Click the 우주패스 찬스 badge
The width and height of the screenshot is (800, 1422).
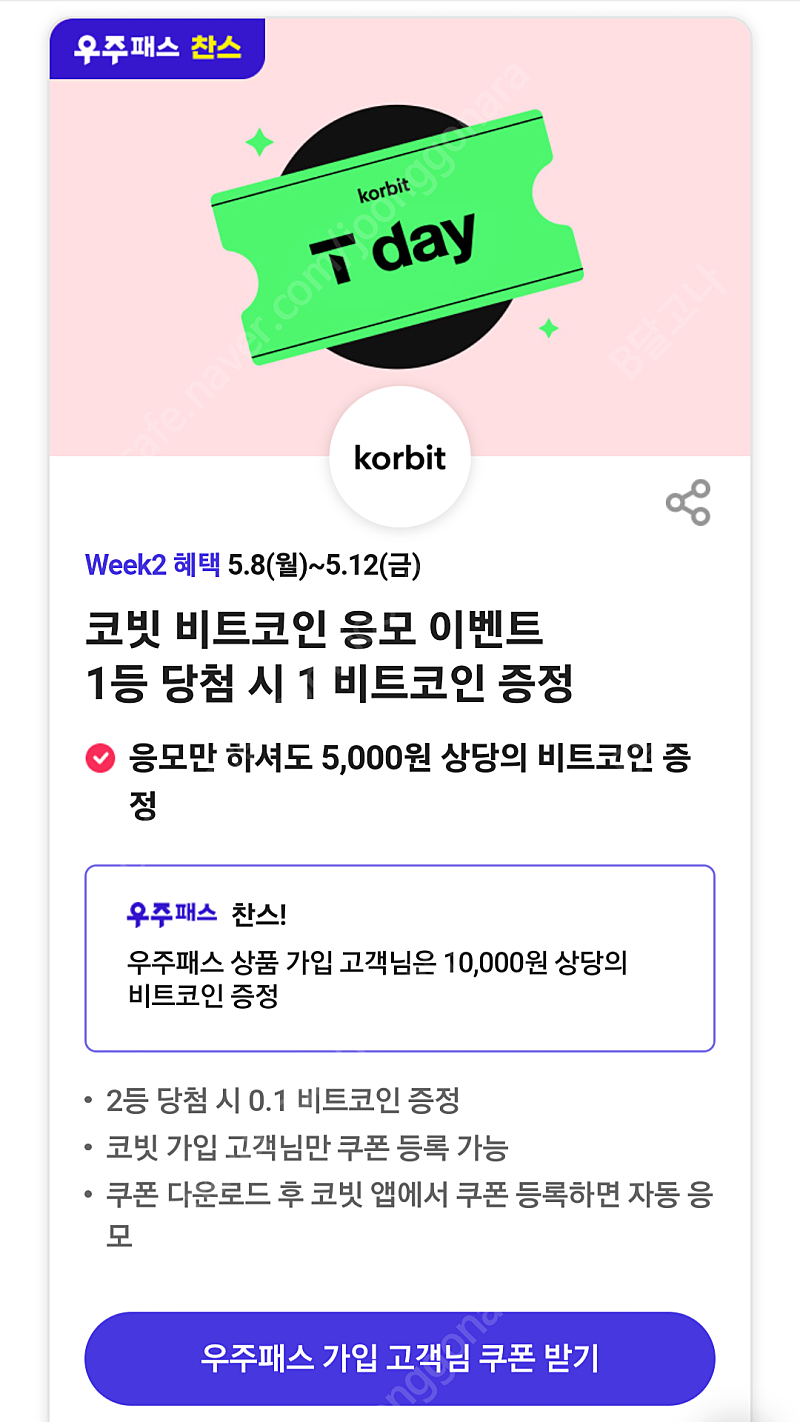click(x=156, y=49)
